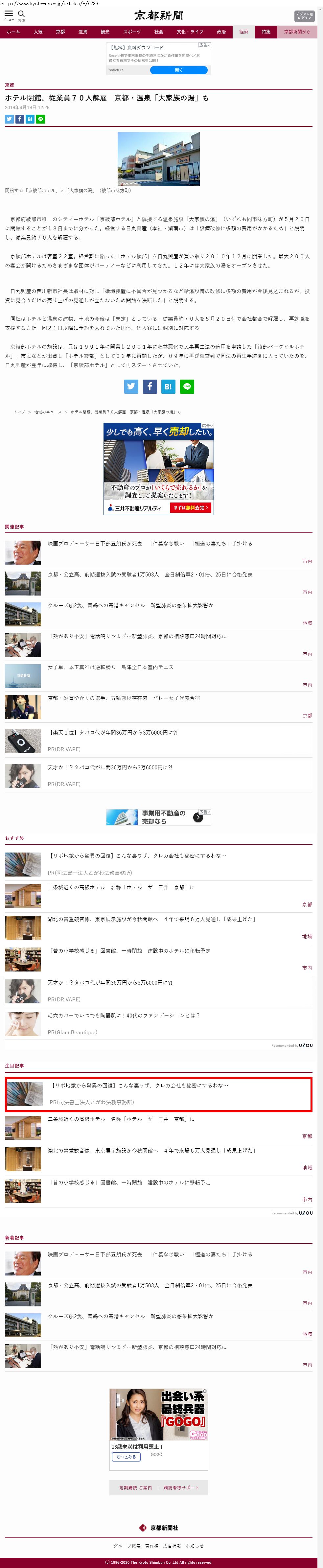The height and width of the screenshot is (1568, 323).
Task: Switch to the ホーム tab
Action: pos(13,32)
